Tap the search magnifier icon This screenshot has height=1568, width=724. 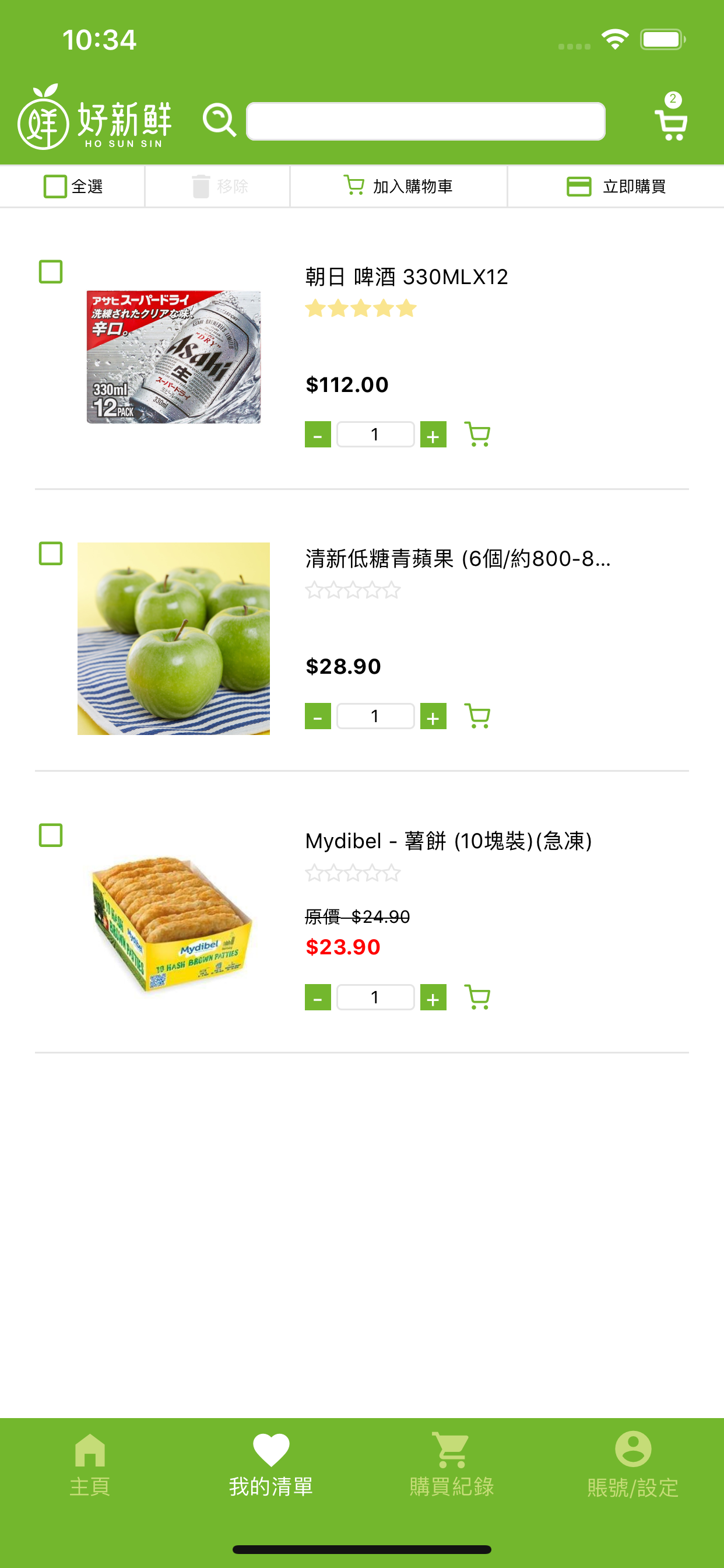point(219,120)
